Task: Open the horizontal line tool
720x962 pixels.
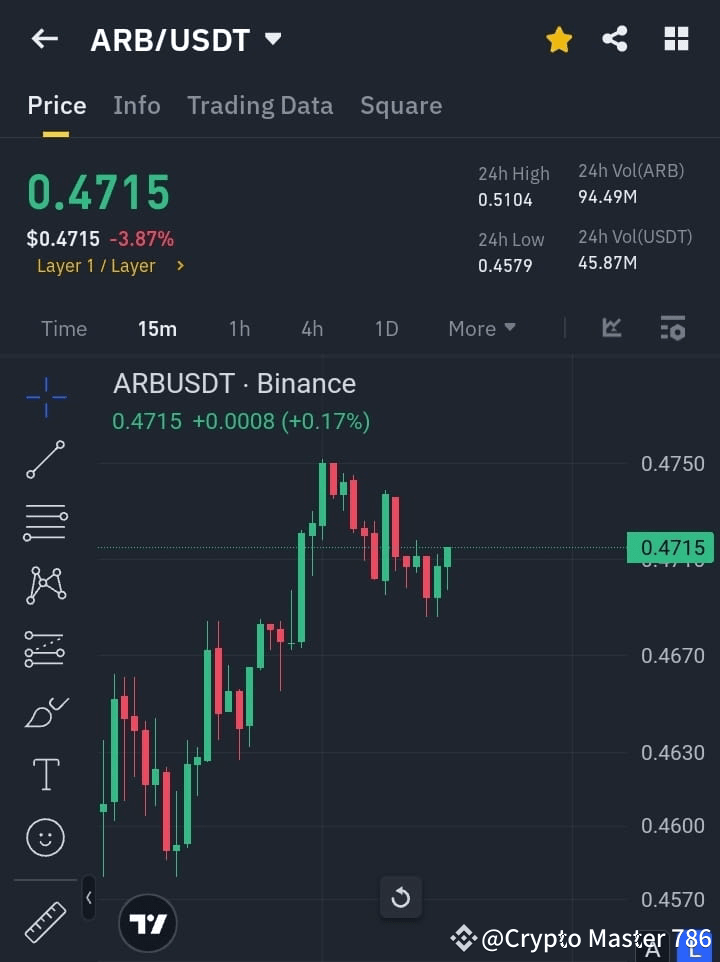Action: [45, 523]
